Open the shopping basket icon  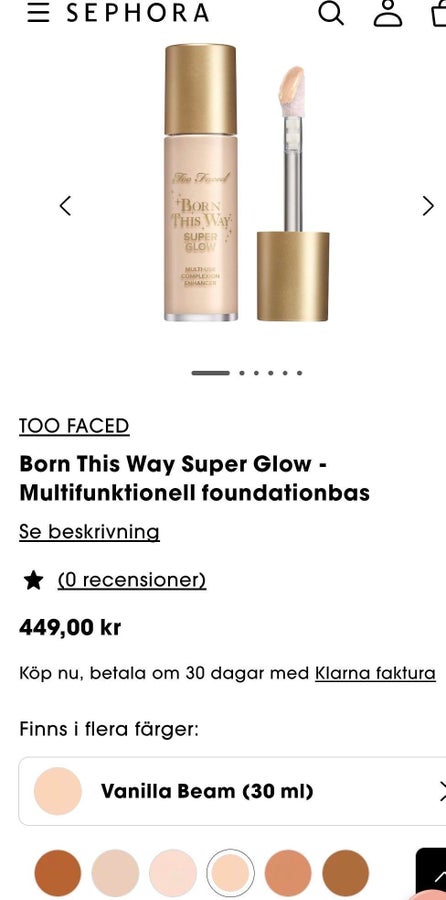tap(439, 13)
